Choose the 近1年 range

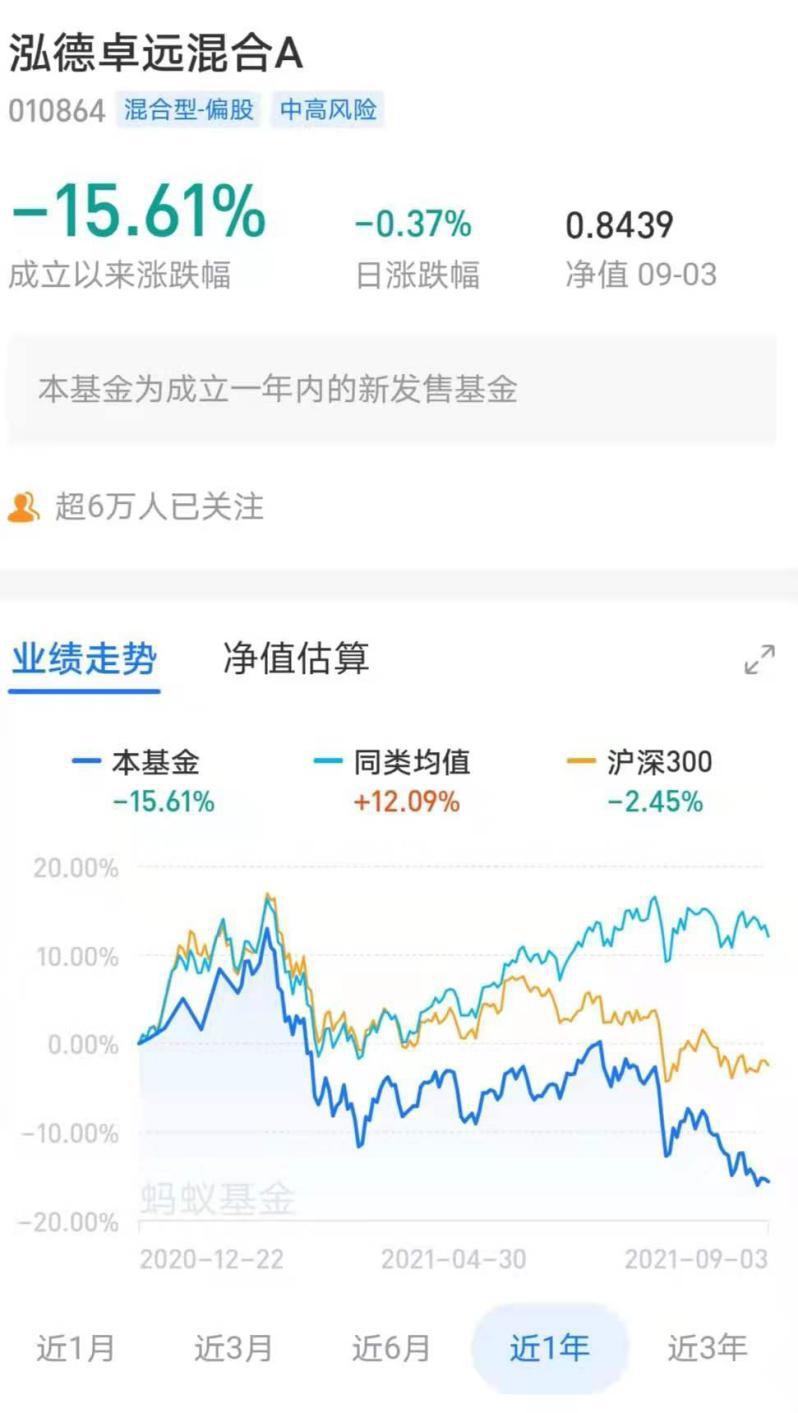point(549,1348)
